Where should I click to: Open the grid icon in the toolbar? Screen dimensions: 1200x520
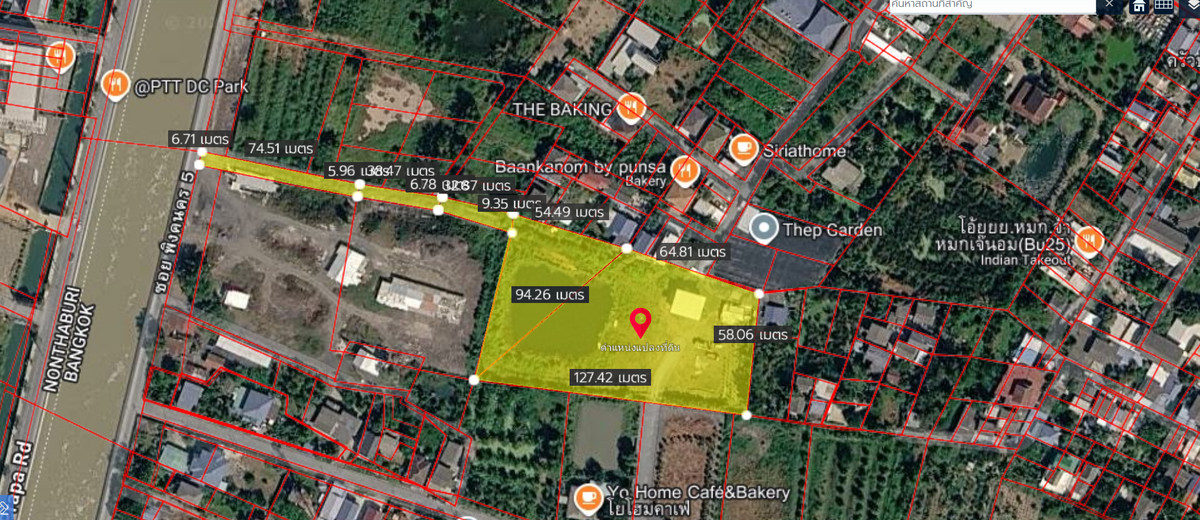(1163, 5)
